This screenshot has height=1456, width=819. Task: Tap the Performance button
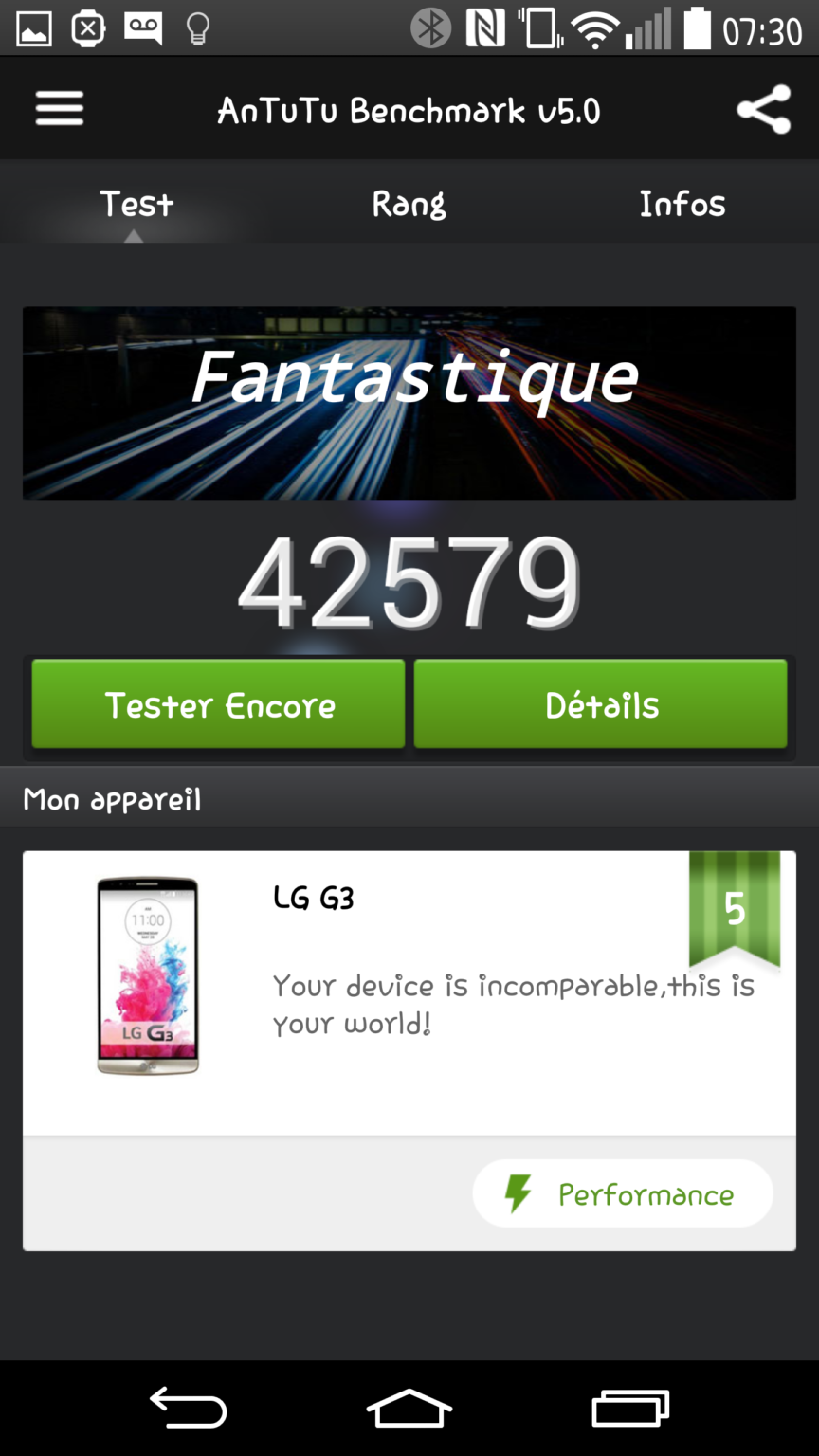[623, 1193]
